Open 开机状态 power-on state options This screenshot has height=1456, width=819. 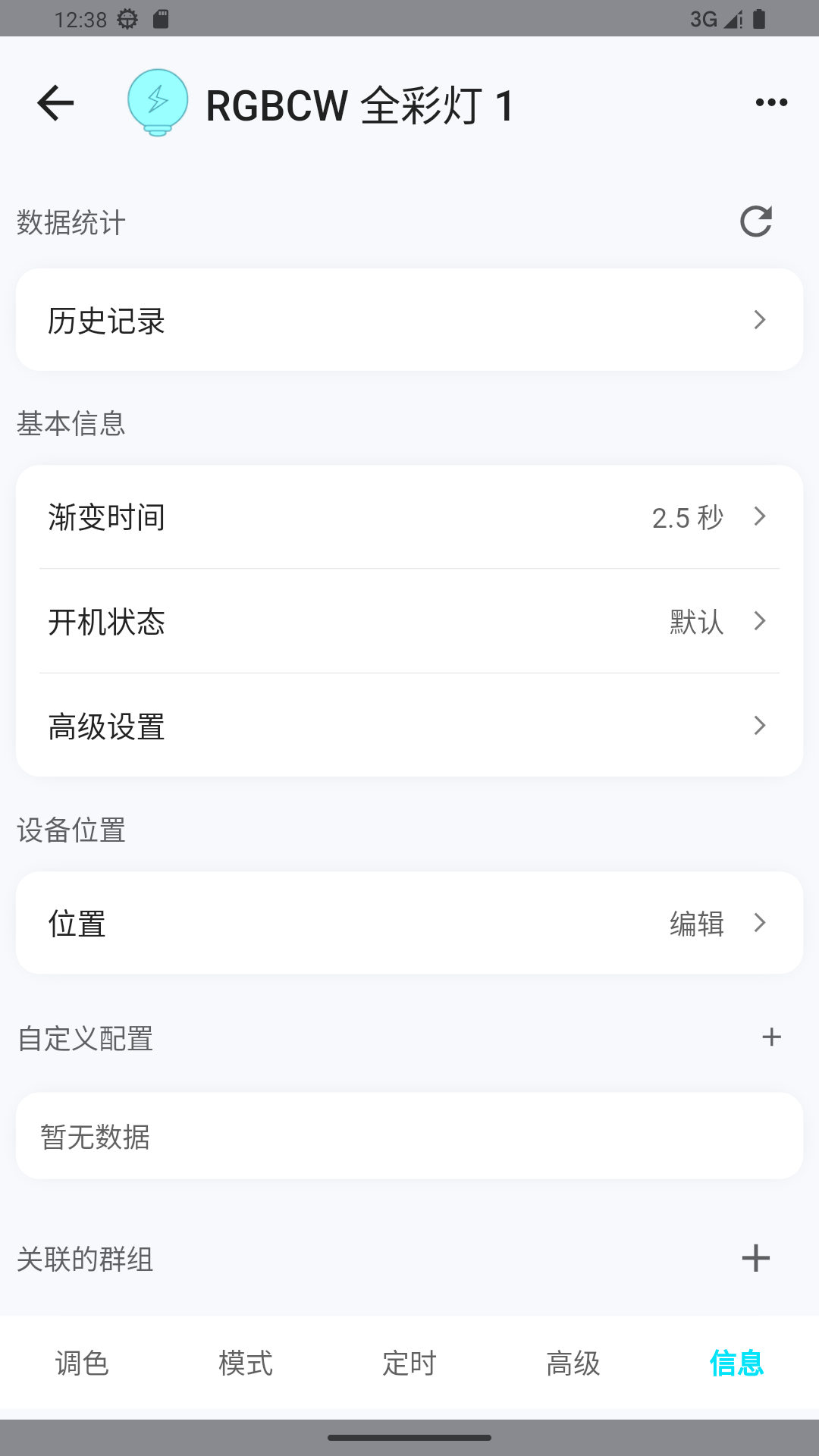coord(409,621)
